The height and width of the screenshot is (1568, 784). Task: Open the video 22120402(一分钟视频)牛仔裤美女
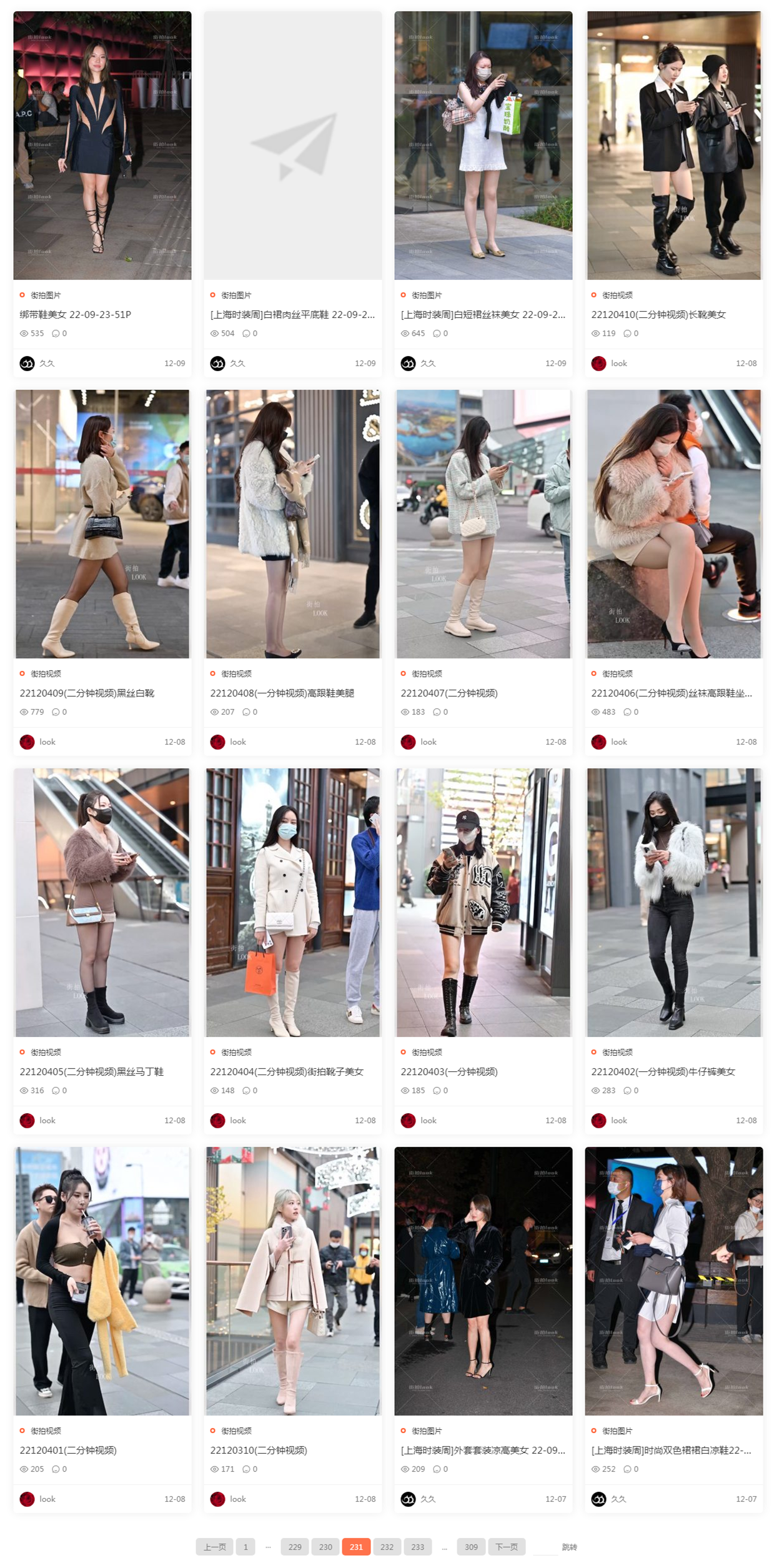[663, 1071]
